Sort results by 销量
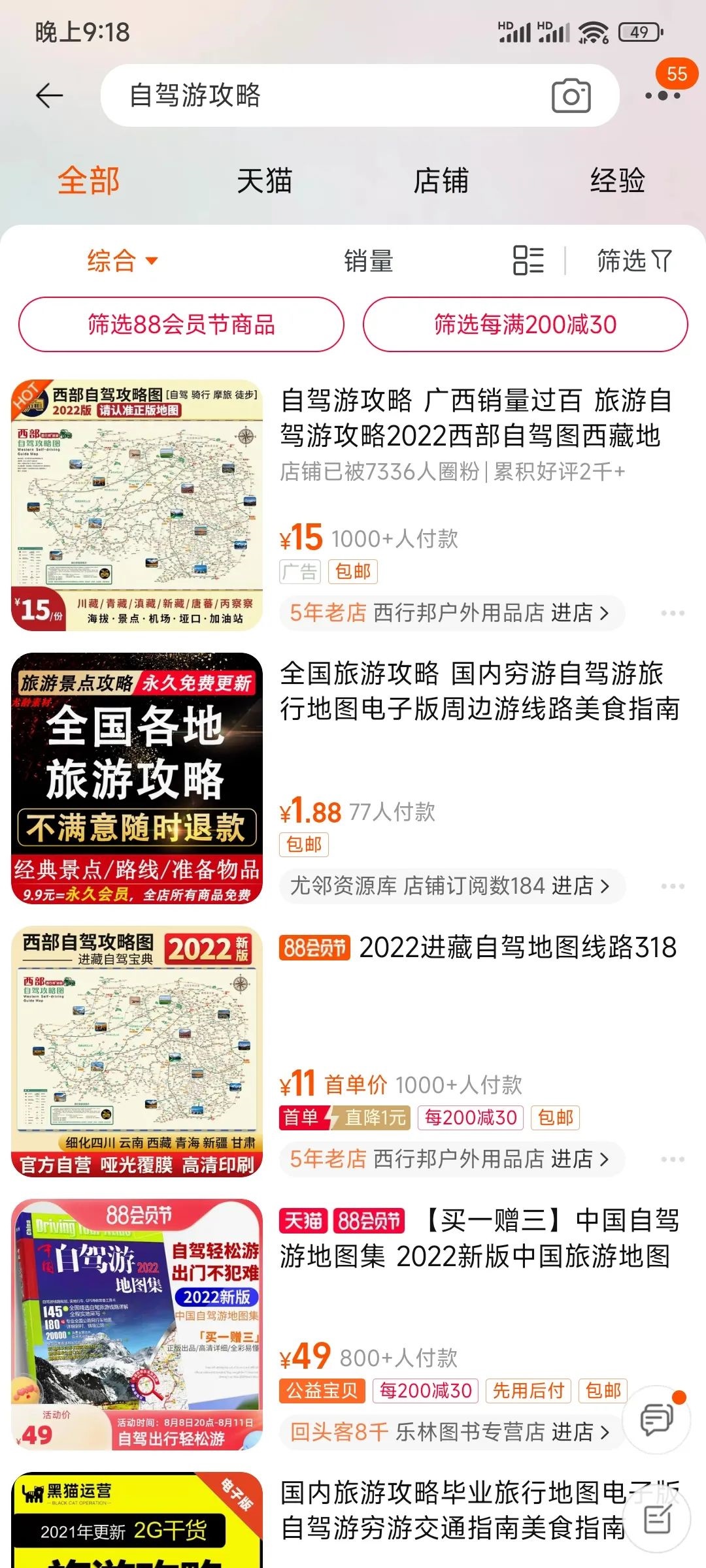This screenshot has height=1568, width=706. (369, 261)
